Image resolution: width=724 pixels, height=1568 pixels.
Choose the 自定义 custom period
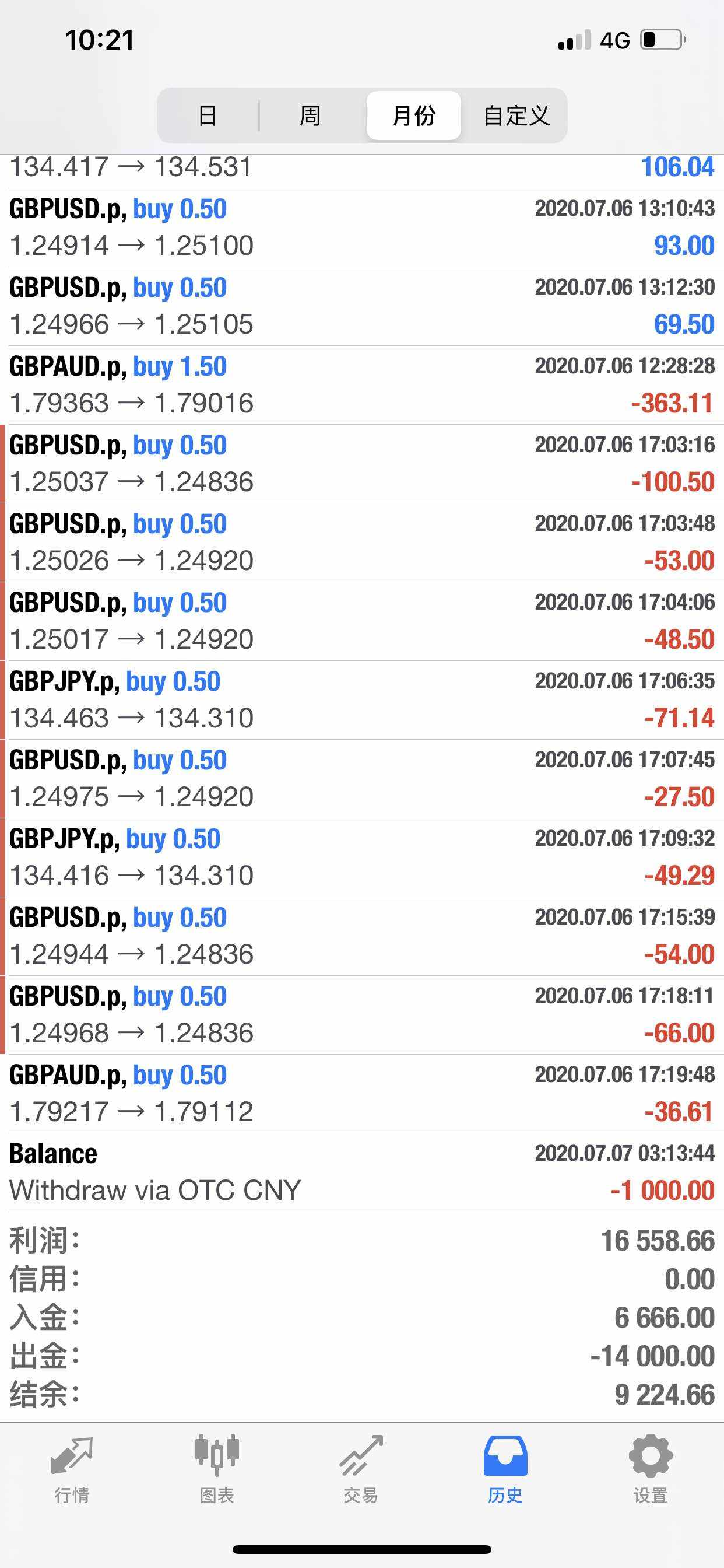pos(516,115)
